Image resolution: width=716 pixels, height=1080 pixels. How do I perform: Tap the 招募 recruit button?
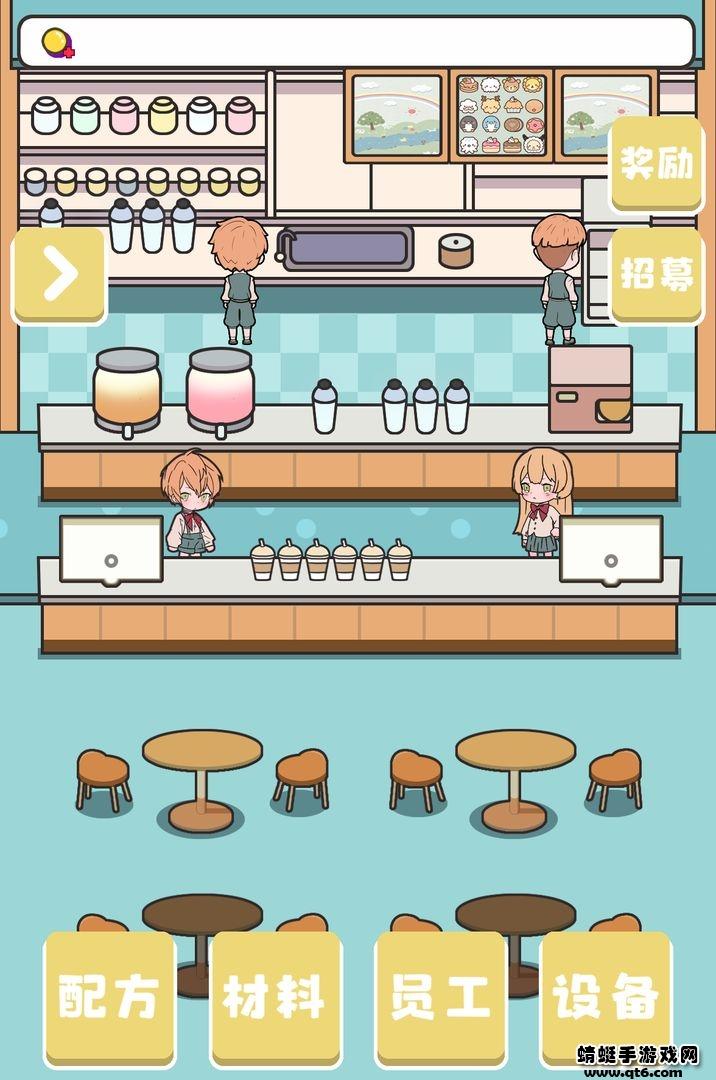656,274
